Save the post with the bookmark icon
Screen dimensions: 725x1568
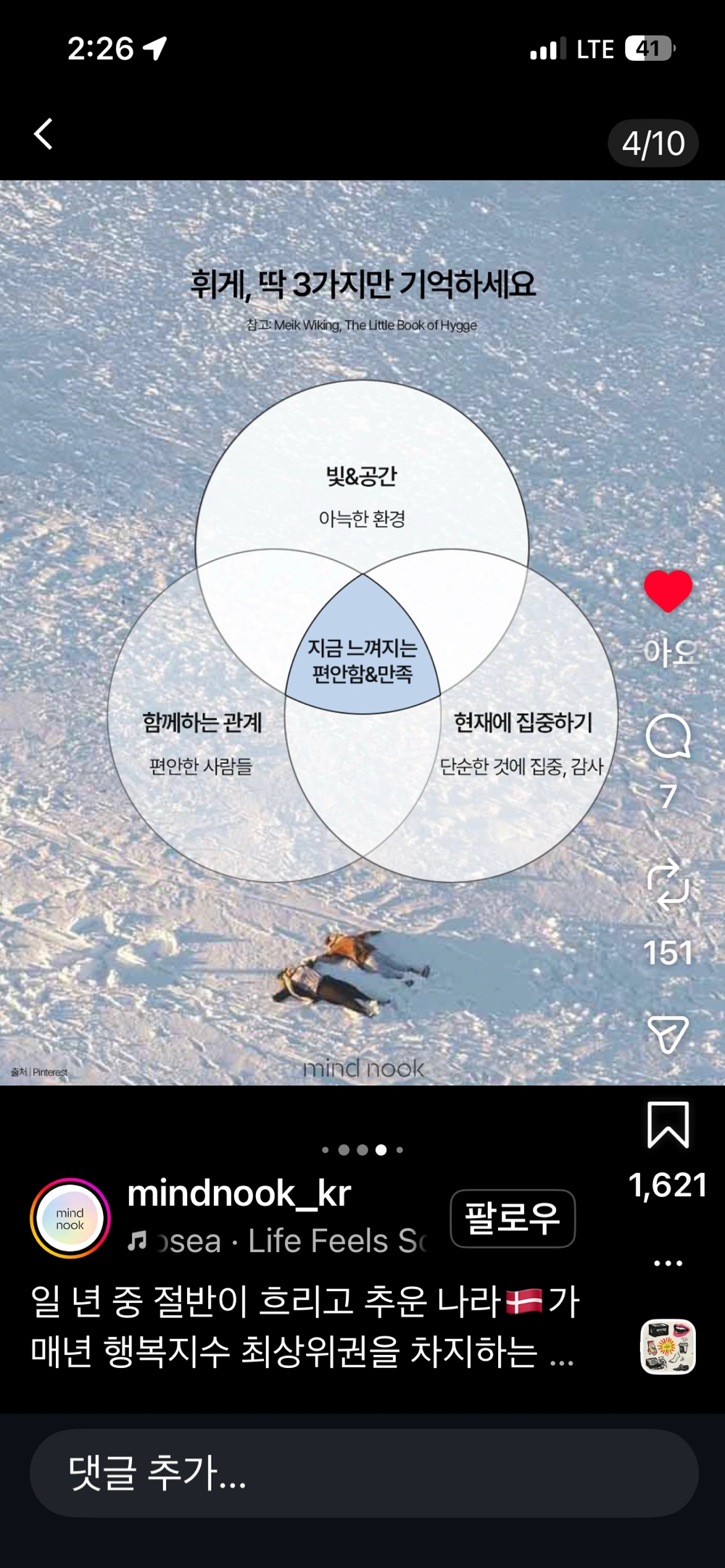tap(668, 1125)
